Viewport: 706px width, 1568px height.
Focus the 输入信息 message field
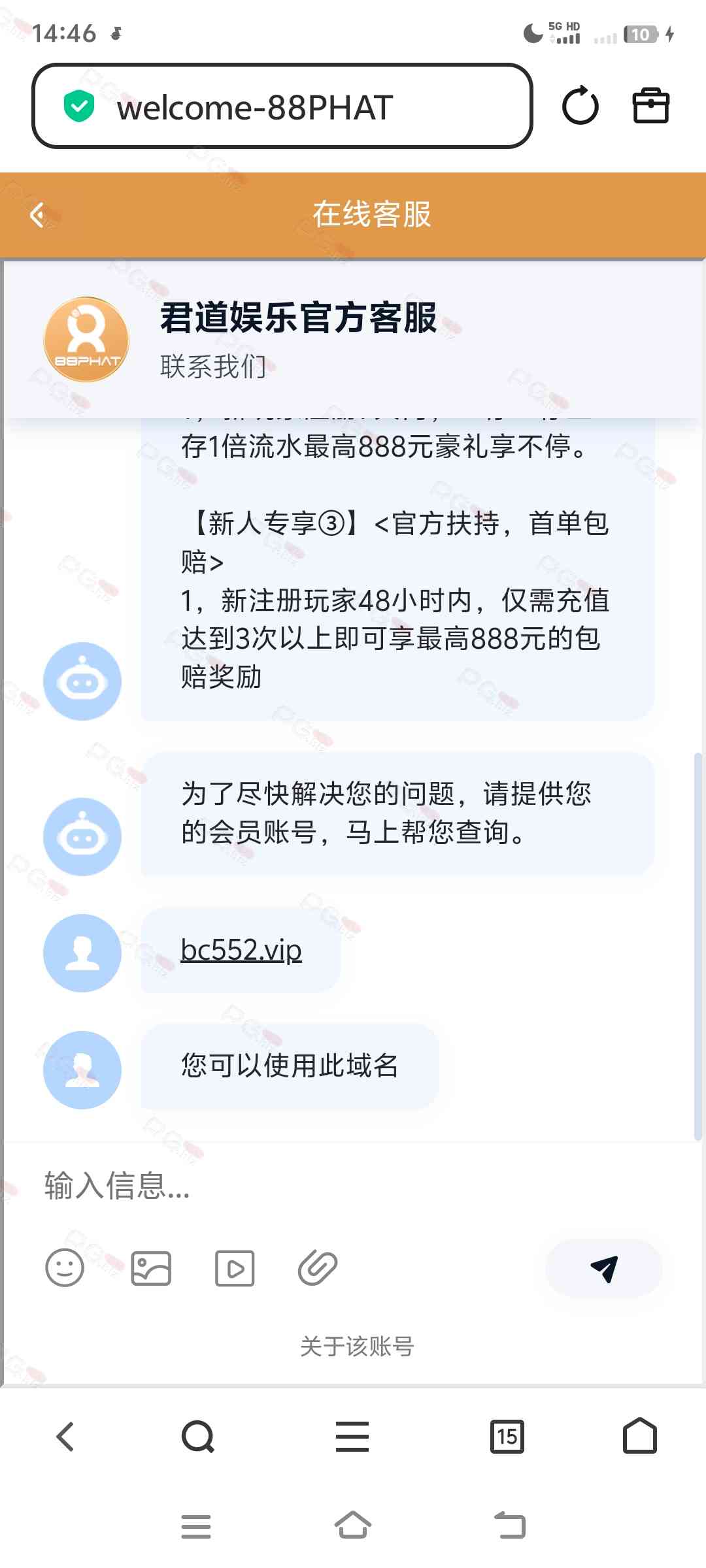pos(327,1185)
